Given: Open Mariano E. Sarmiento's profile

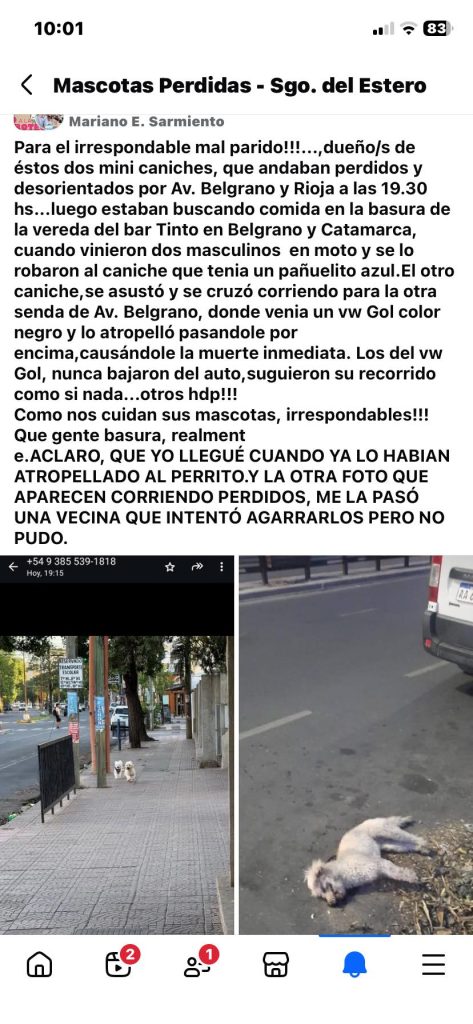Looking at the screenshot, I should (x=146, y=121).
